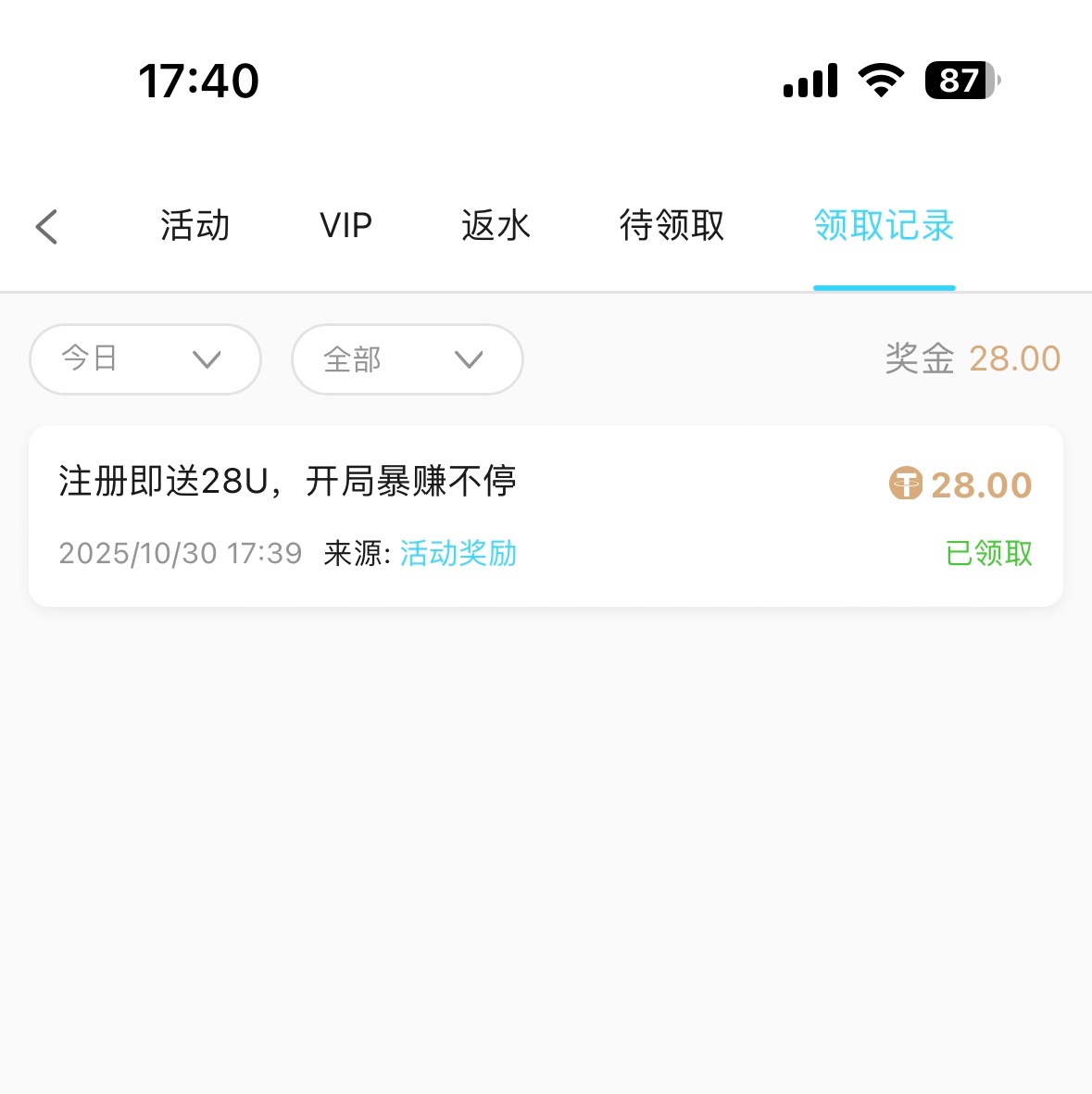Open the VIP tab
The image size is (1092, 1094).
345,226
